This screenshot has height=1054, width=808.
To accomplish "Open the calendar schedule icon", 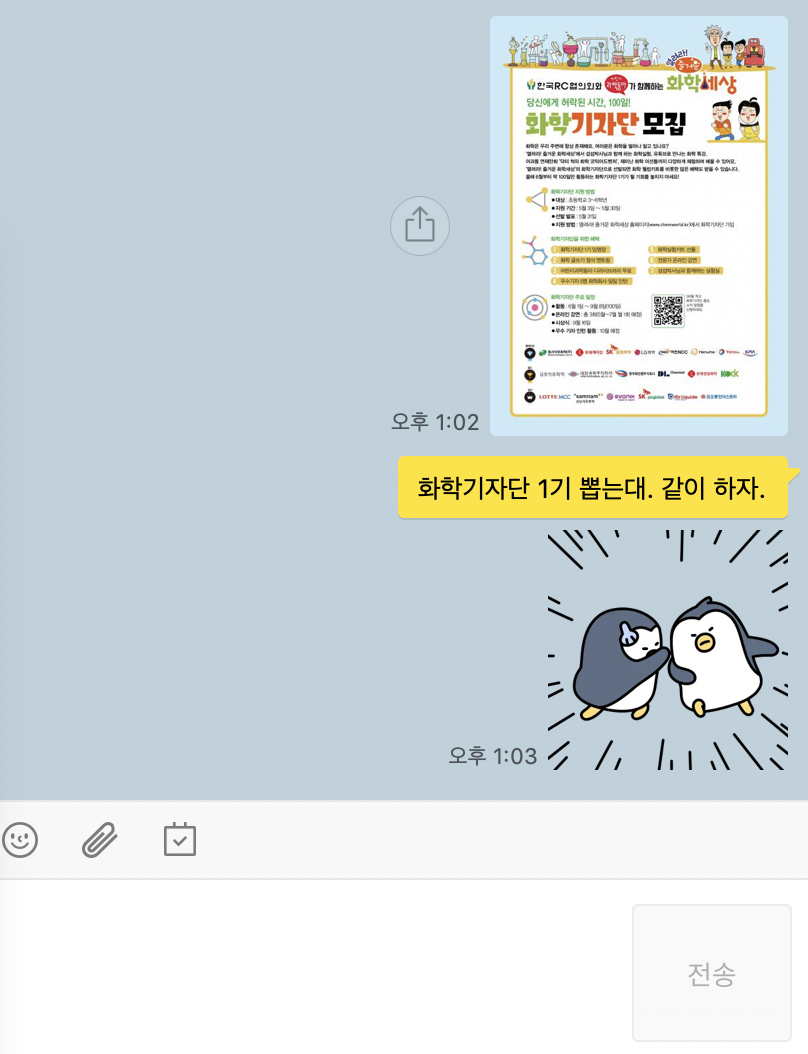I will point(180,840).
